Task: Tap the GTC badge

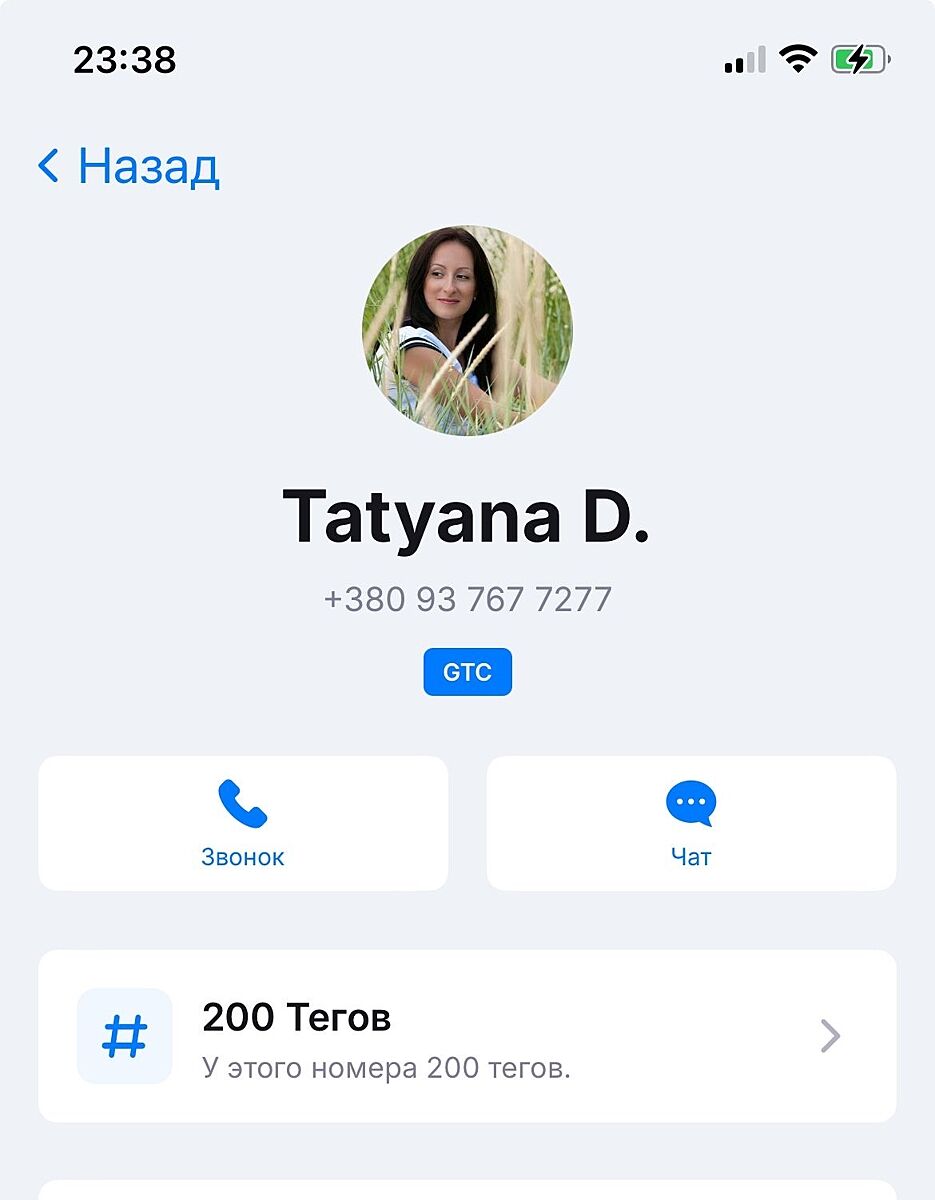Action: (467, 672)
